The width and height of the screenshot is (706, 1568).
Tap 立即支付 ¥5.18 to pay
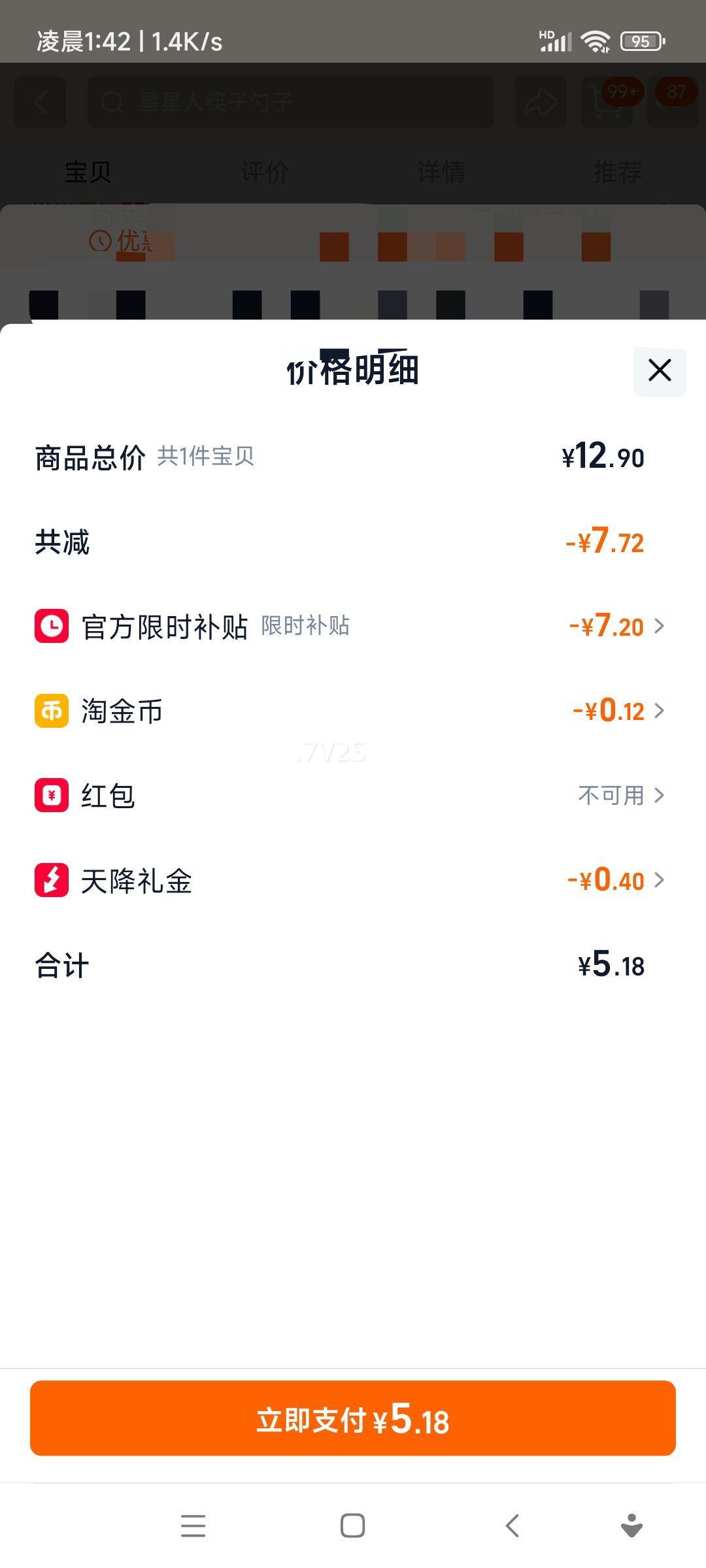[353, 1418]
